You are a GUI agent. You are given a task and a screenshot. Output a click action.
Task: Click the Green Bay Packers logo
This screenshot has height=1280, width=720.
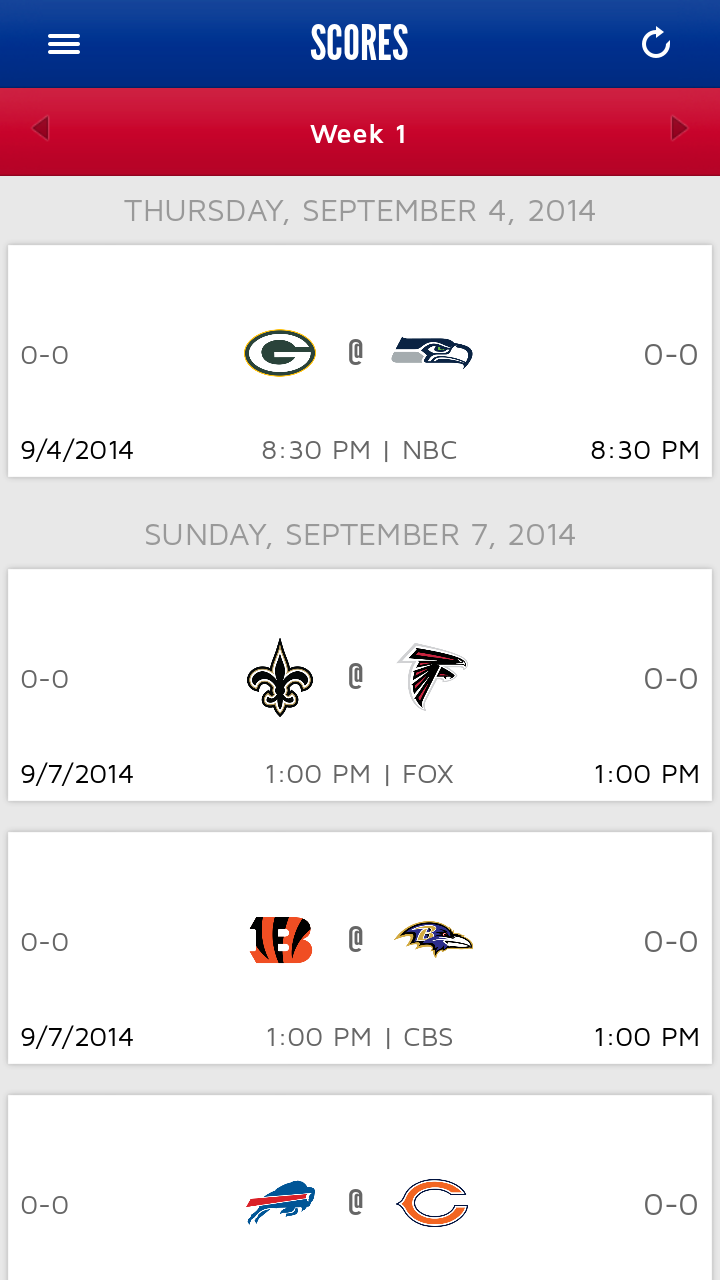coord(280,352)
